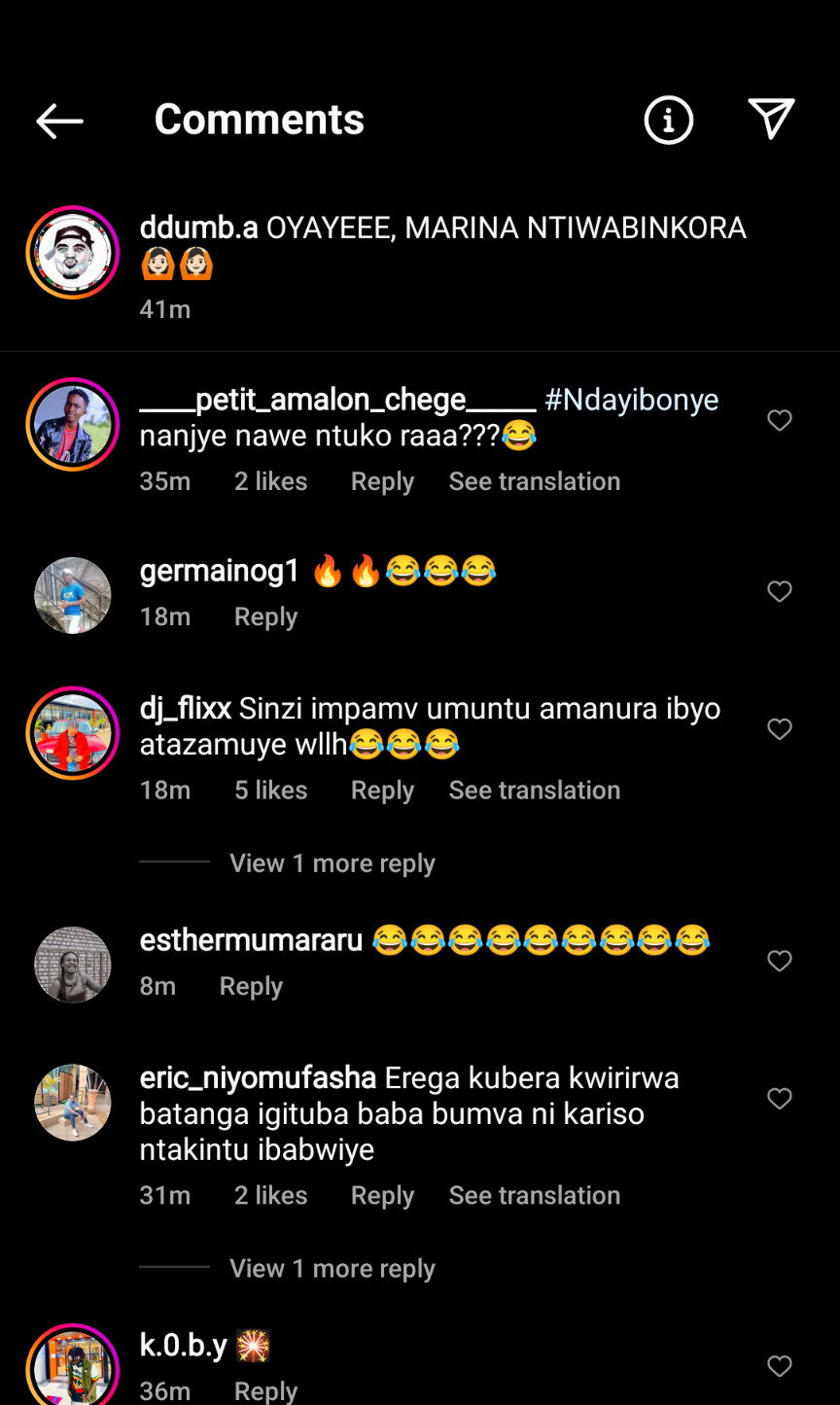840x1405 pixels.
Task: See translation of dj_flixx's comment
Action: tap(534, 790)
